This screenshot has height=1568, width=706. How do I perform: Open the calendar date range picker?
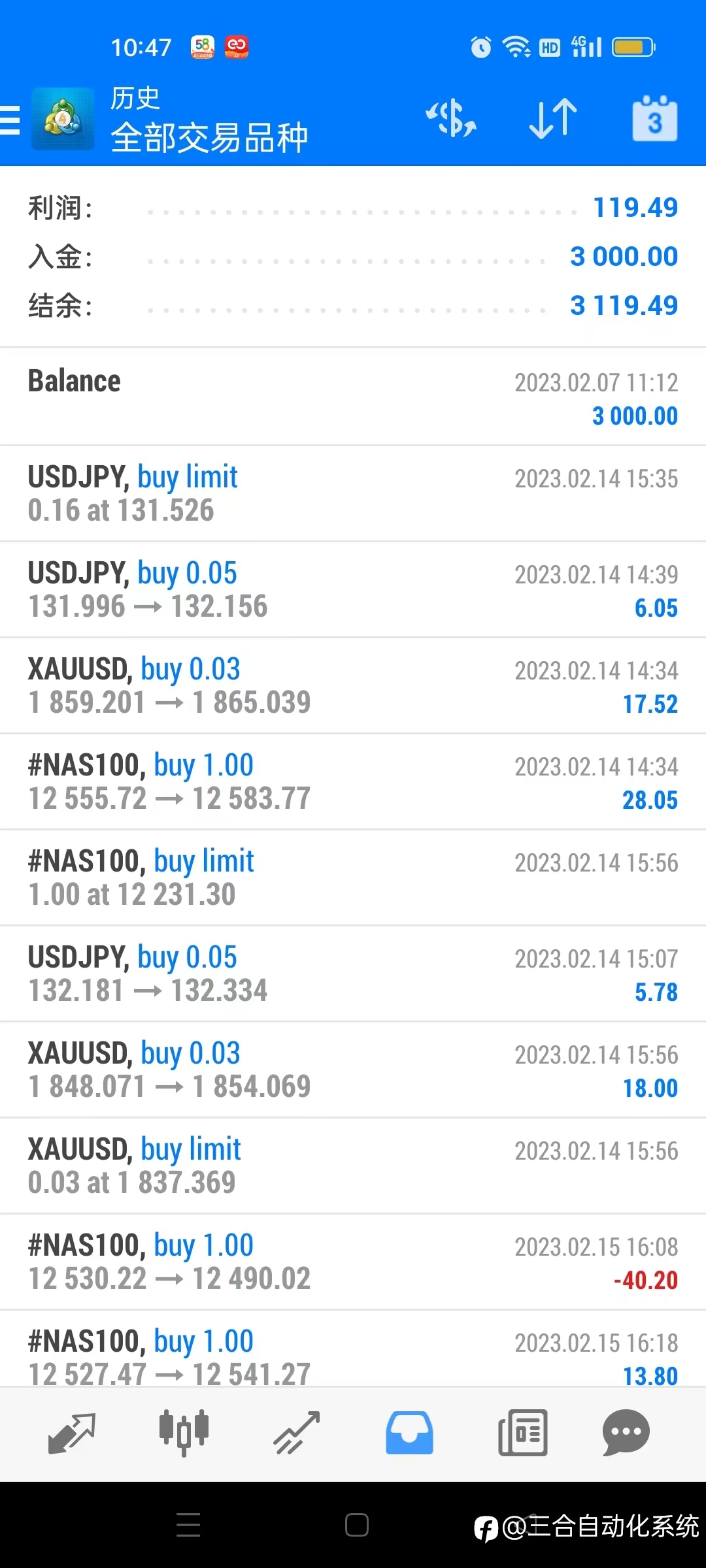pyautogui.click(x=655, y=119)
